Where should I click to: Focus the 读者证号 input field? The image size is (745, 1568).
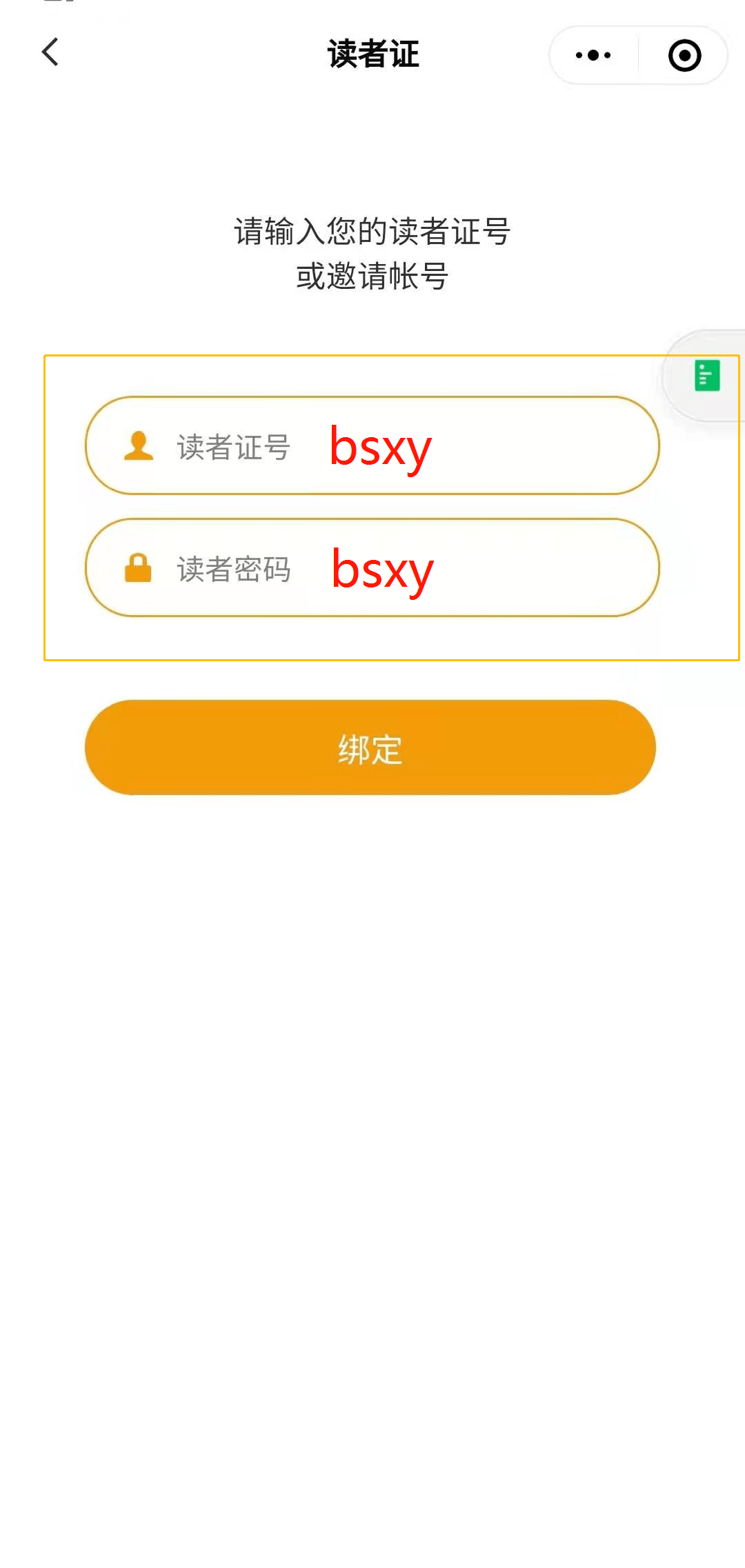[x=414, y=446]
